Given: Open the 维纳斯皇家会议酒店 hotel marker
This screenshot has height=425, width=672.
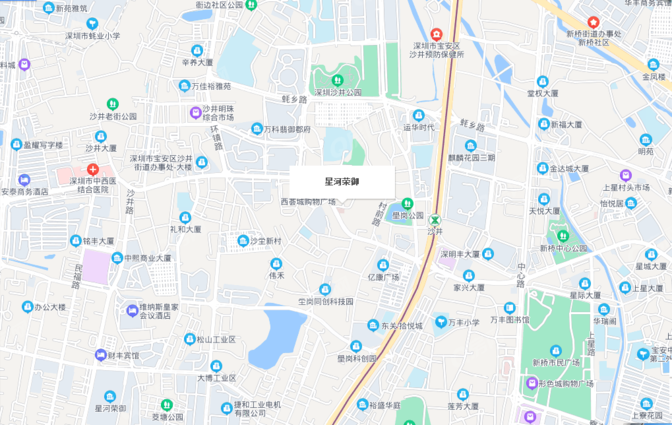Looking at the screenshot, I should [131, 310].
